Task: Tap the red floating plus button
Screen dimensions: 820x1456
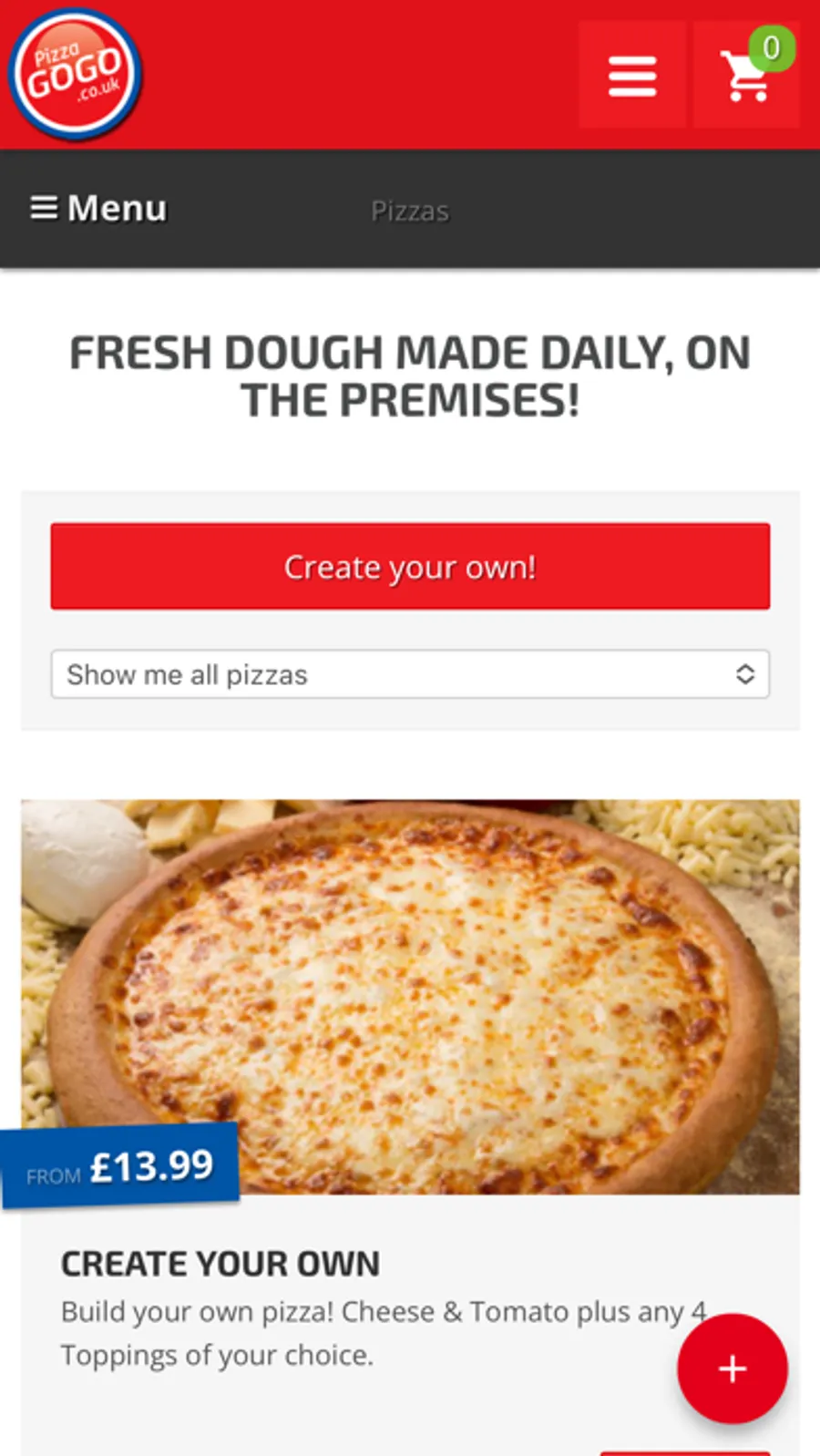Action: coord(732,1368)
